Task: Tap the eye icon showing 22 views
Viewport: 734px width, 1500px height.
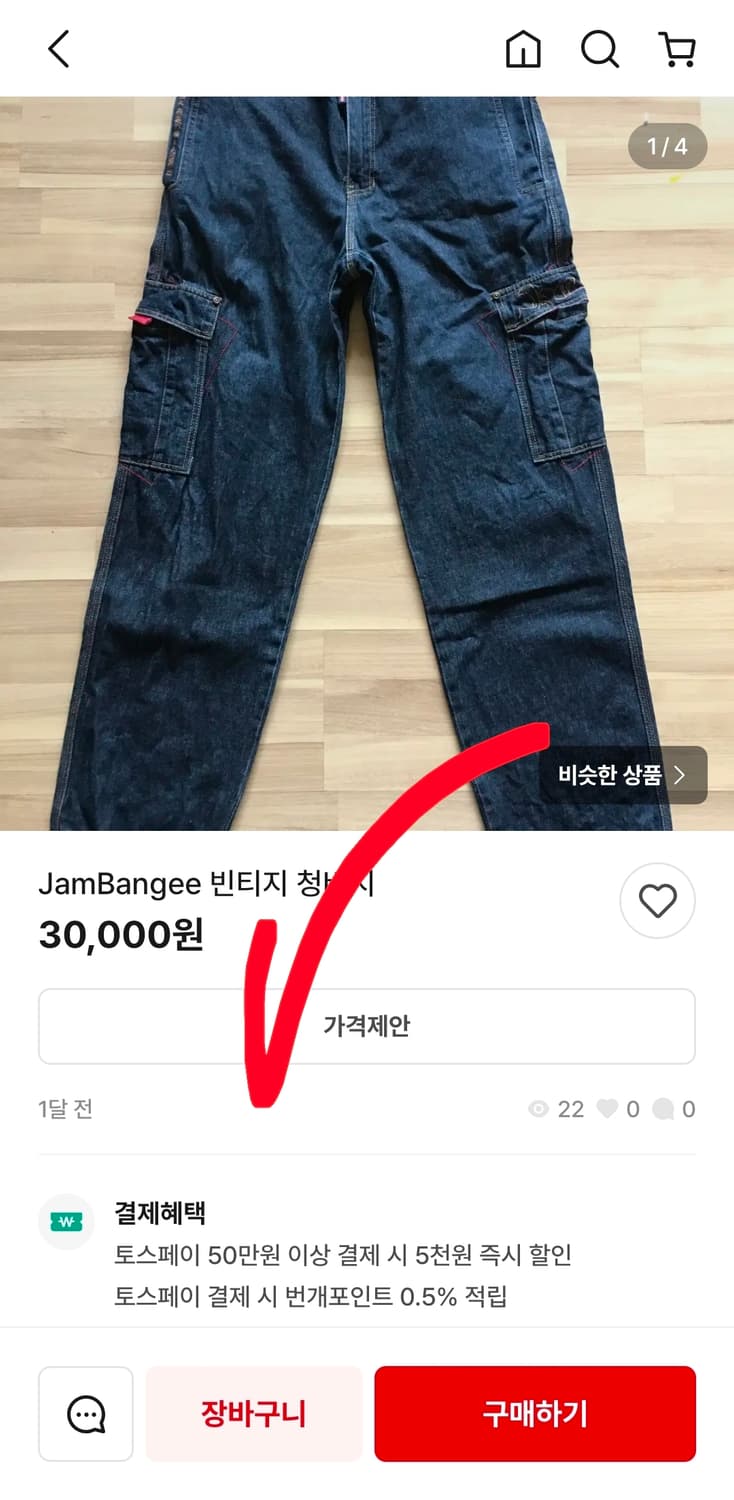Action: pyautogui.click(x=537, y=1108)
